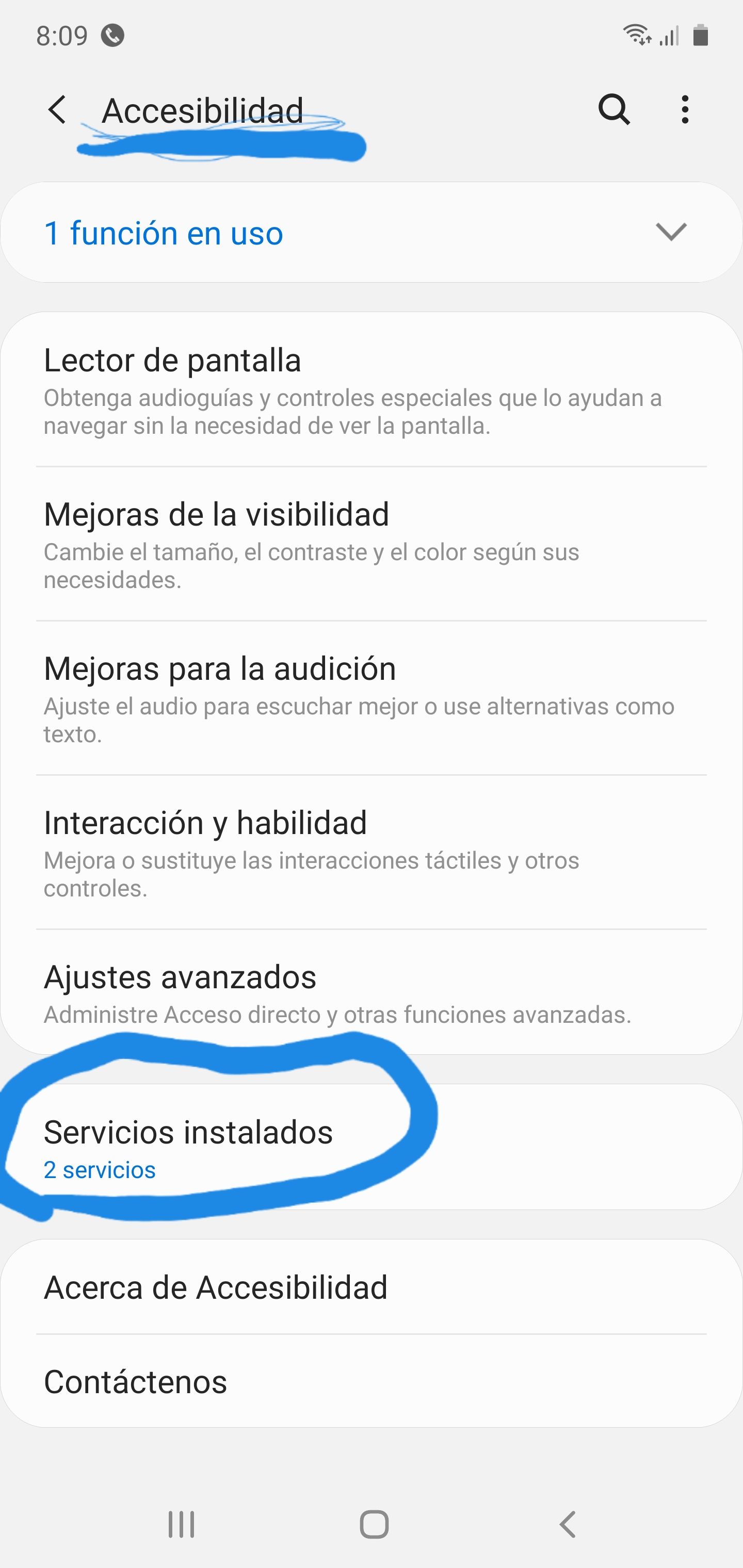Go back from Accesibilidad screen
Screen dimensions: 743x1568
click(x=57, y=110)
